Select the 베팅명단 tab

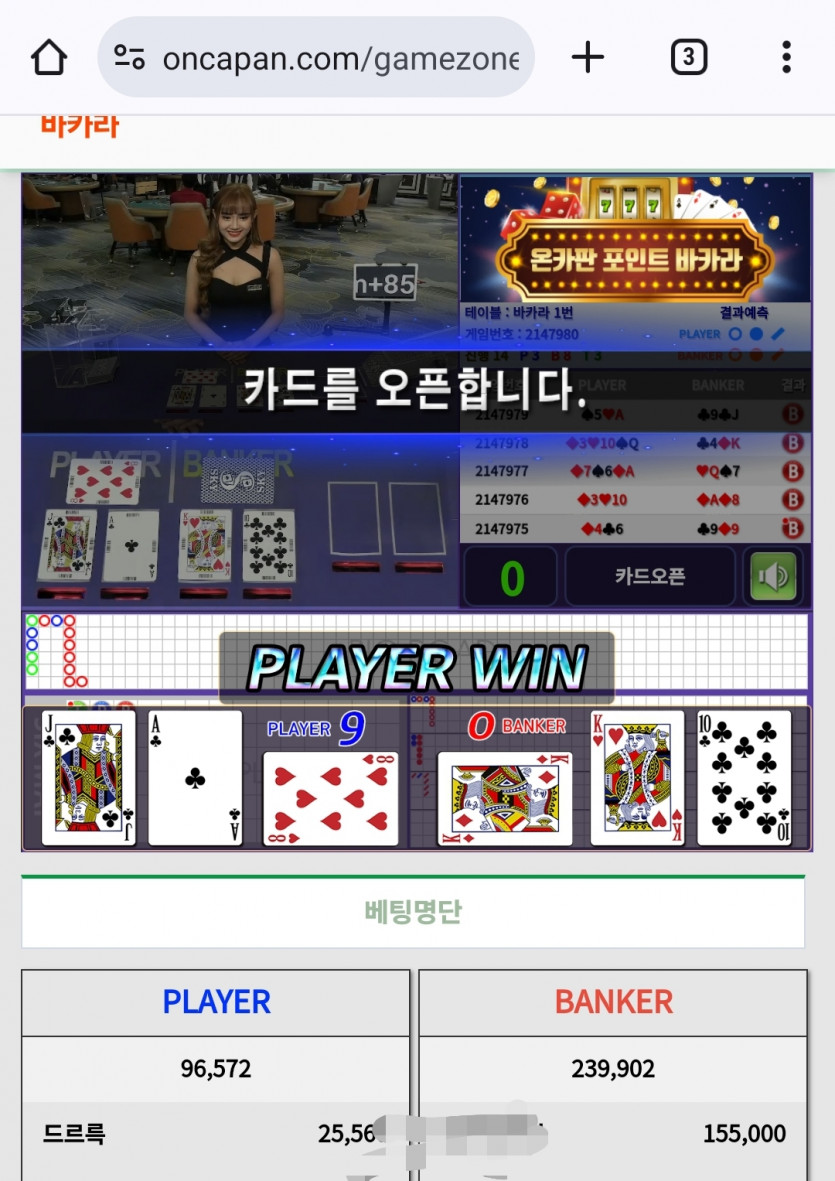coord(413,912)
